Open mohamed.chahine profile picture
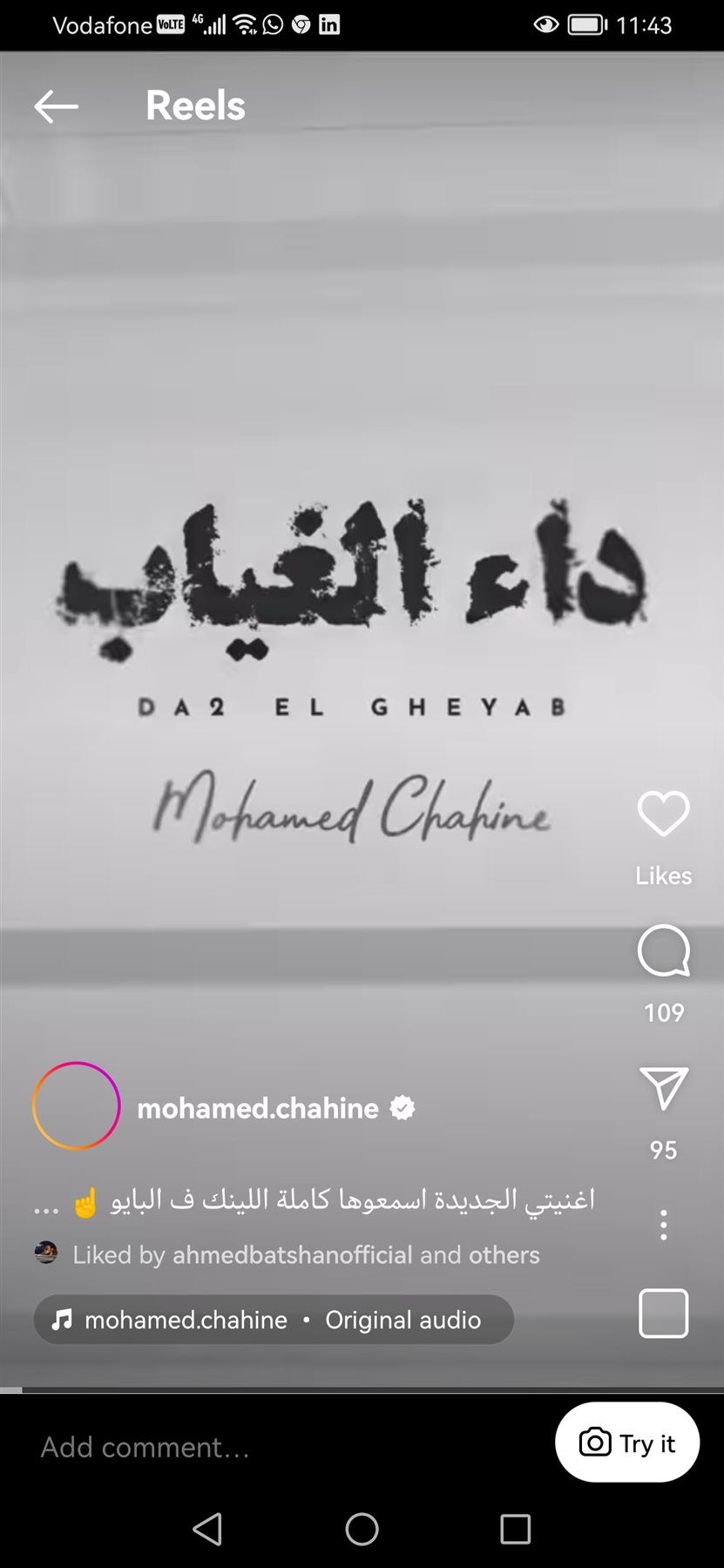 click(x=77, y=1106)
